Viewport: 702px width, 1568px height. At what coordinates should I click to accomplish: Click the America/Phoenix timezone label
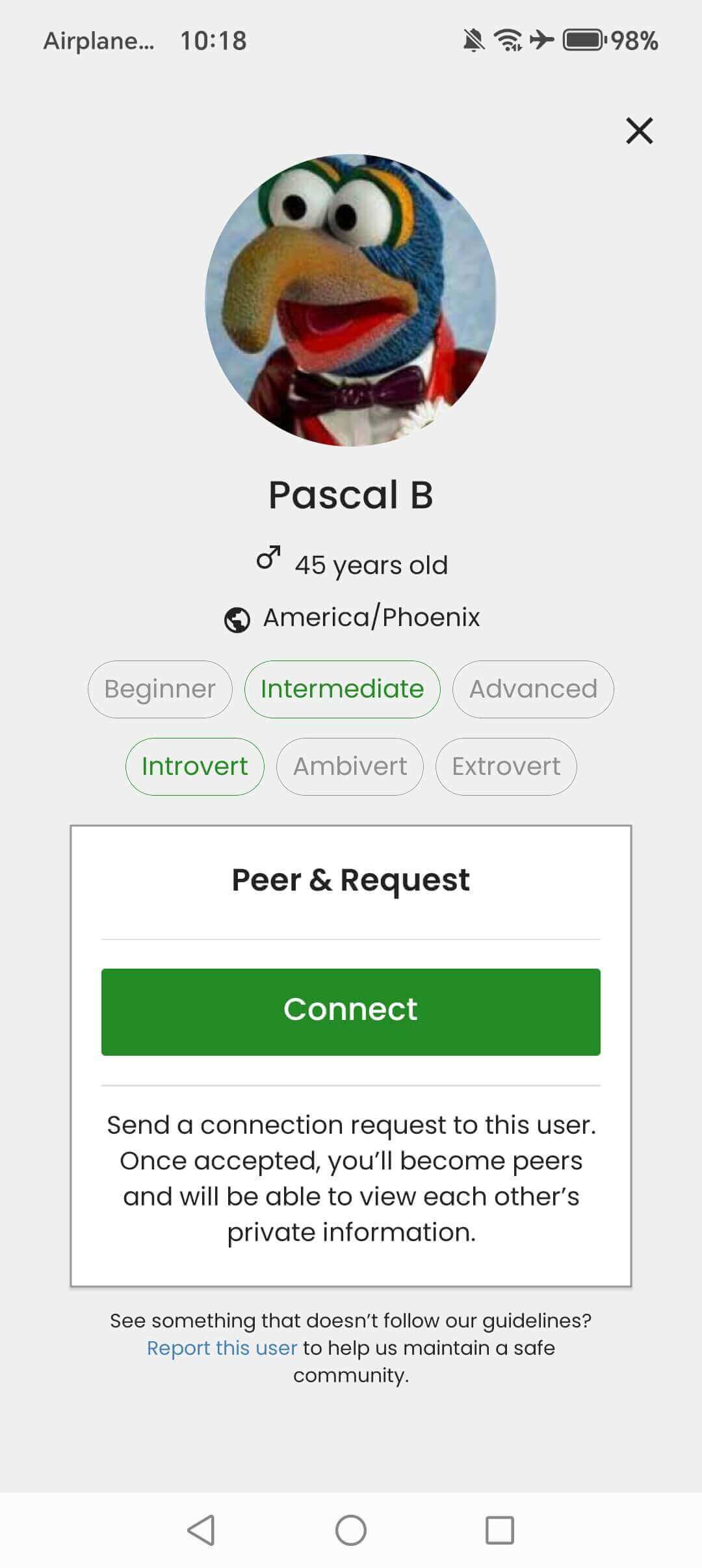371,618
